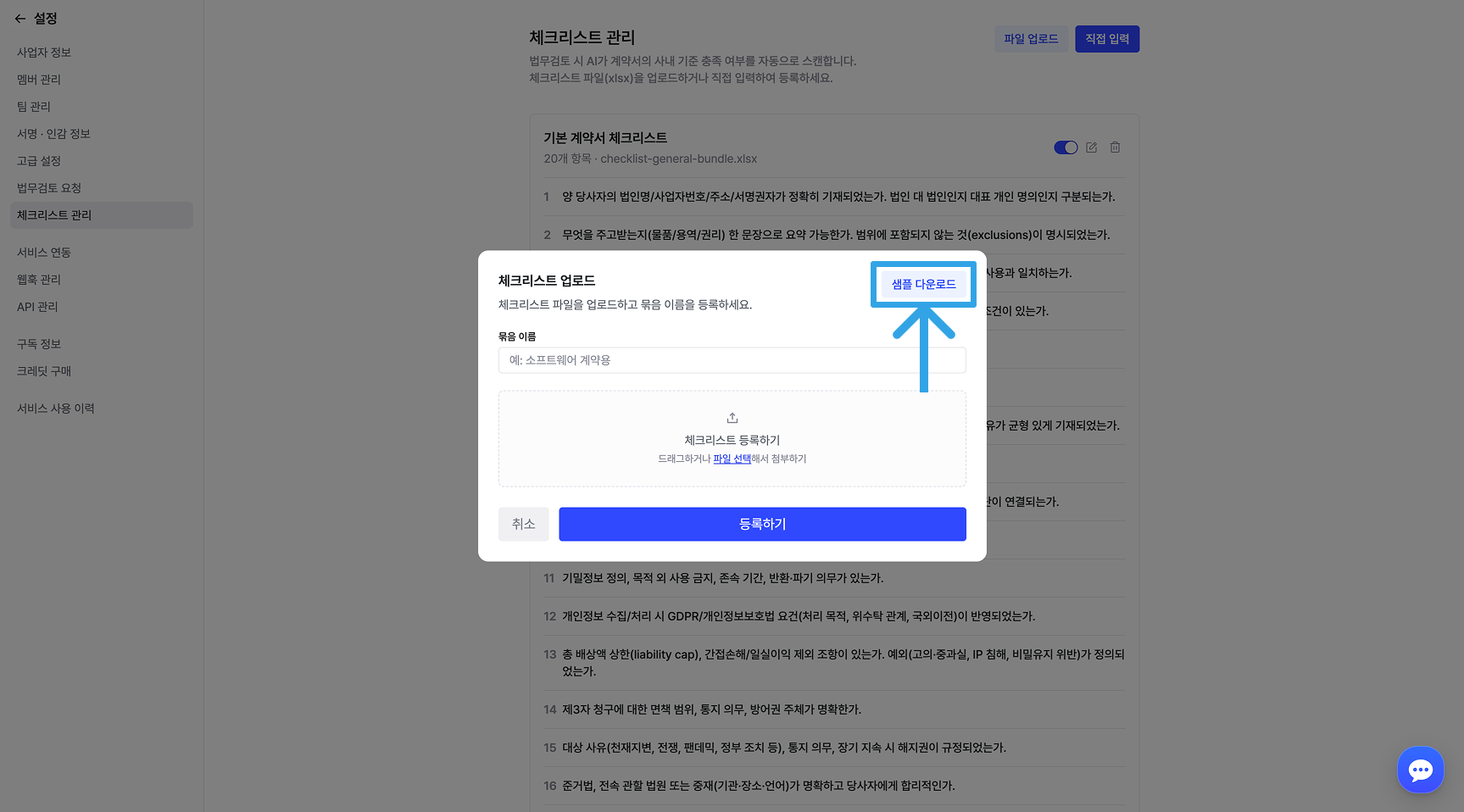This screenshot has width=1464, height=812.
Task: Cancel the upload with 취소
Action: 523,524
